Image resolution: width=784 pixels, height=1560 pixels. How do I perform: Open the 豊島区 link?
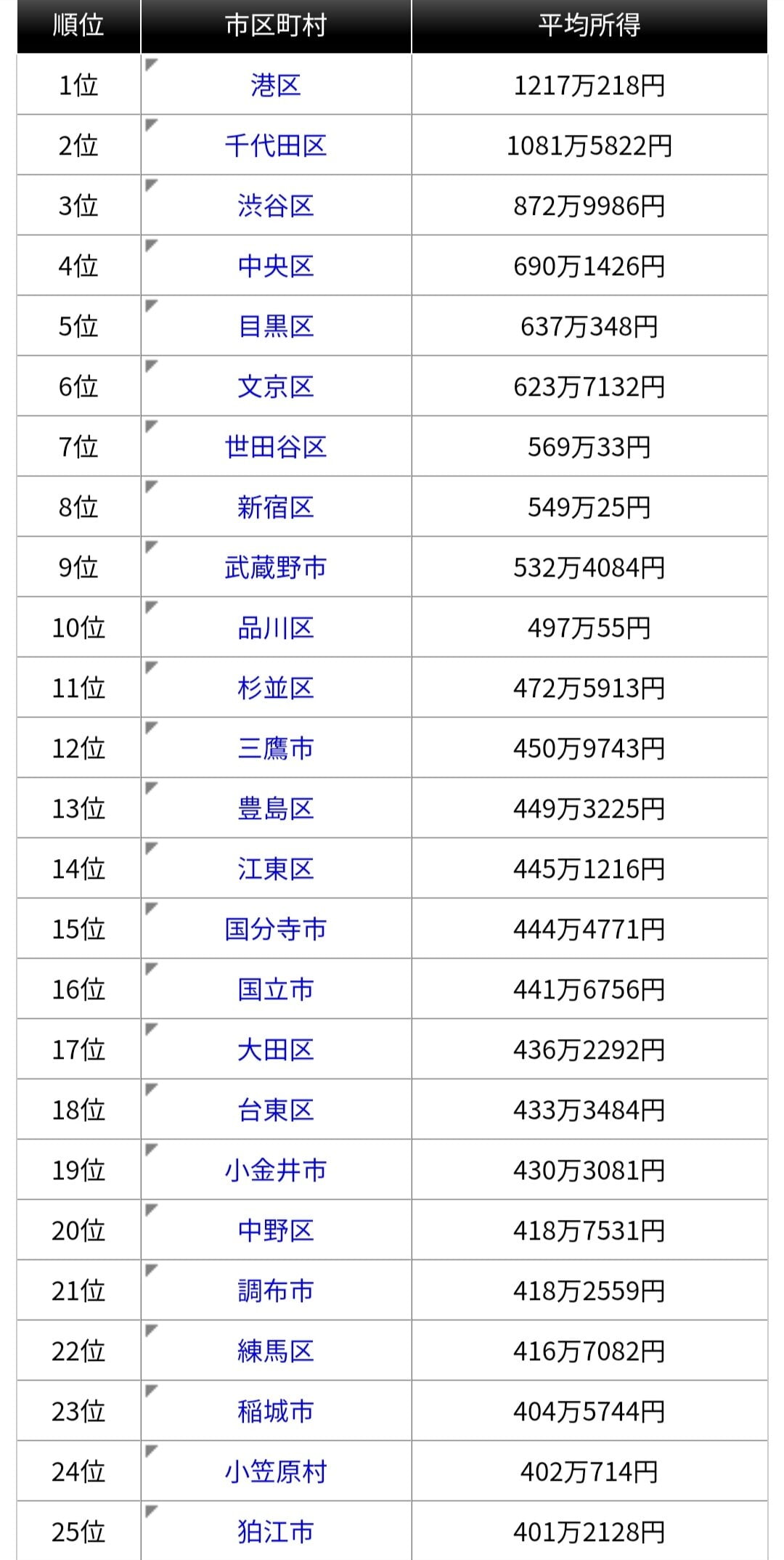[275, 809]
